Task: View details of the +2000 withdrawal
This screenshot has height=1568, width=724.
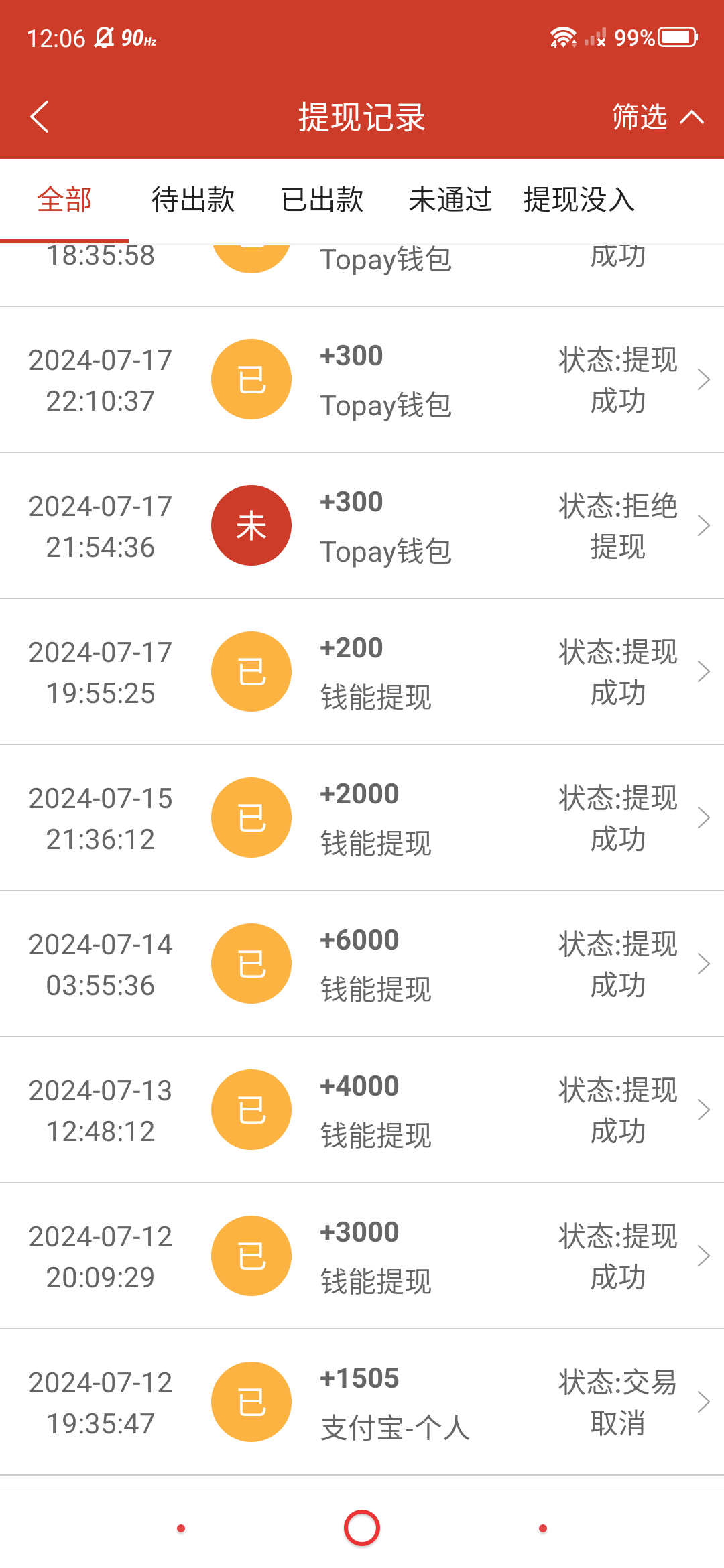Action: [362, 818]
